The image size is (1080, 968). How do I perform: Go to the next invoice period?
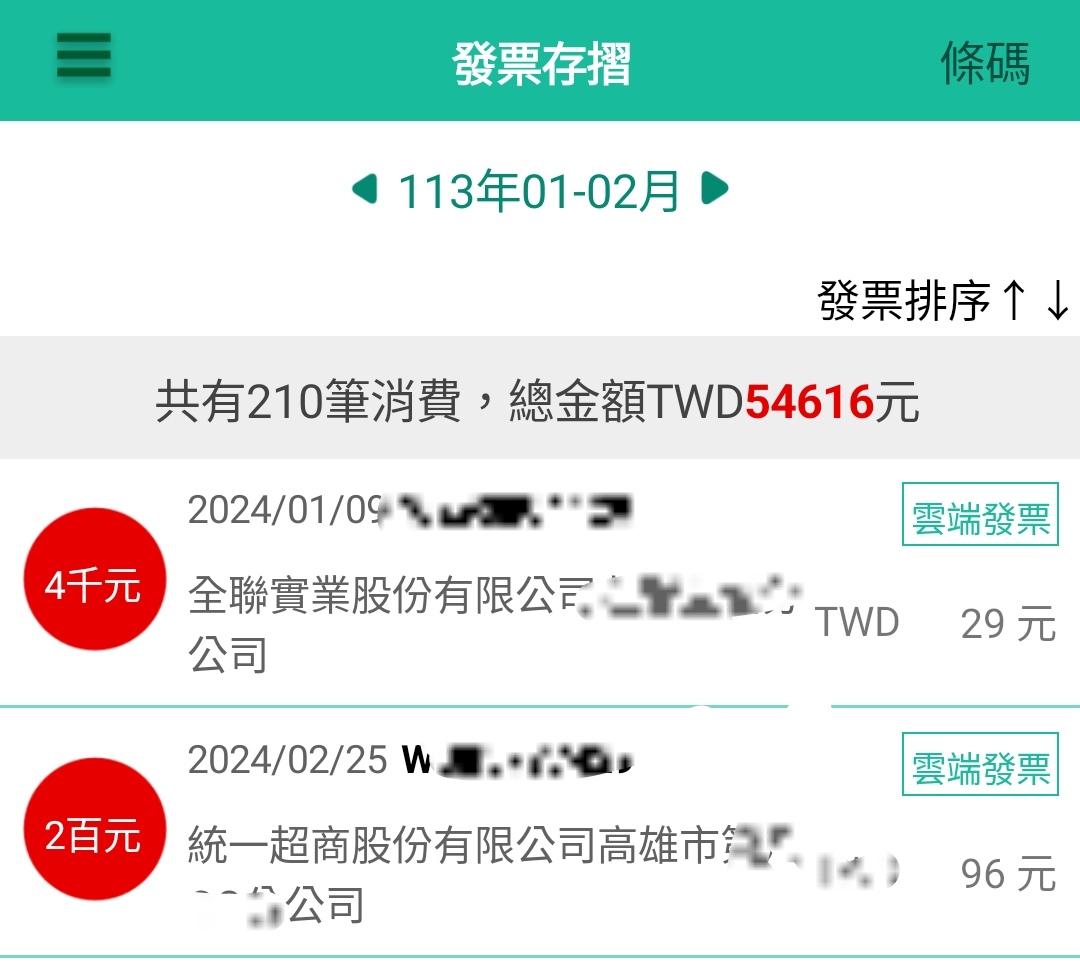[x=714, y=189]
